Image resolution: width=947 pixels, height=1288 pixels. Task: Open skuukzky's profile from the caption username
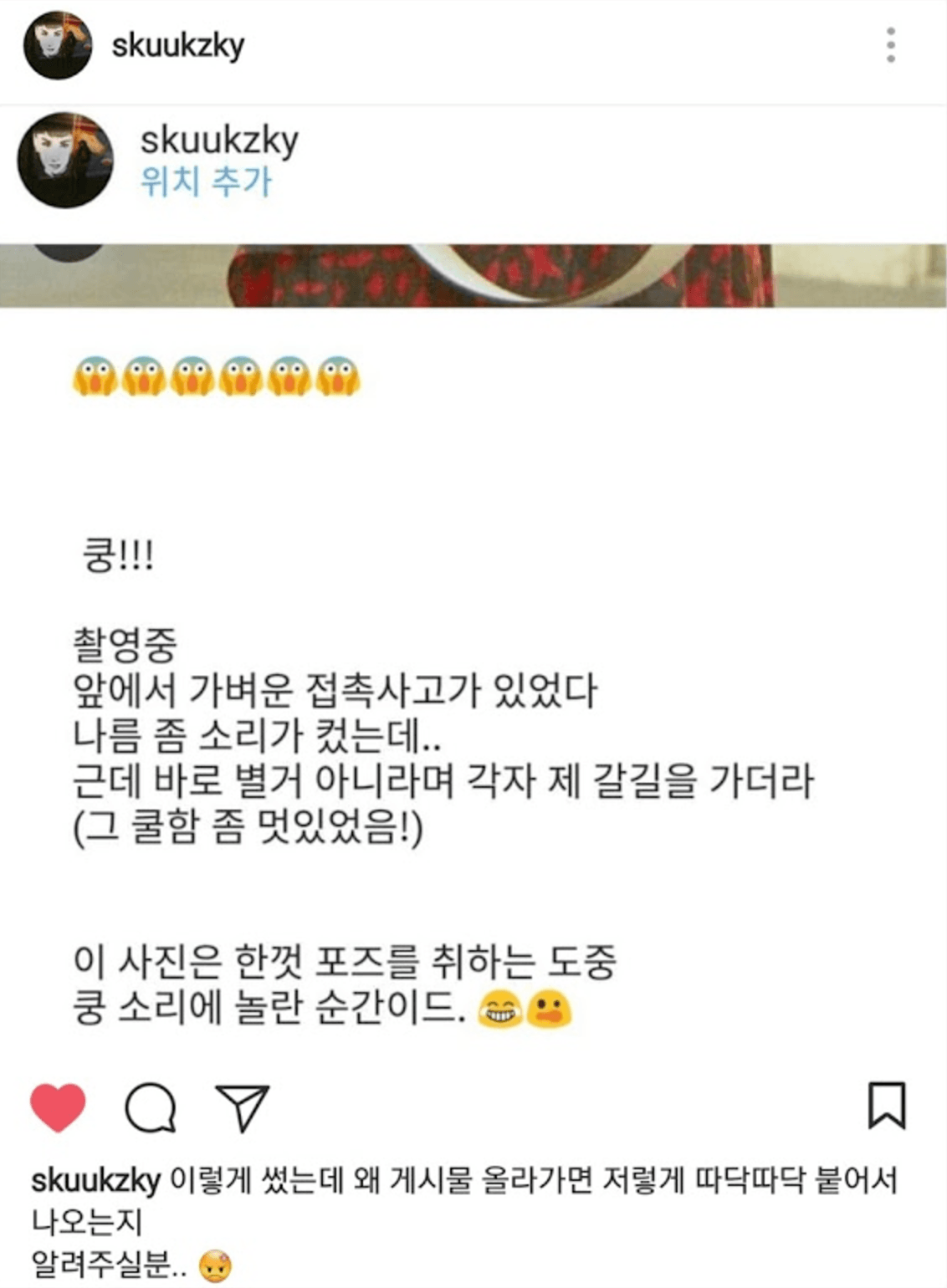95,1180
